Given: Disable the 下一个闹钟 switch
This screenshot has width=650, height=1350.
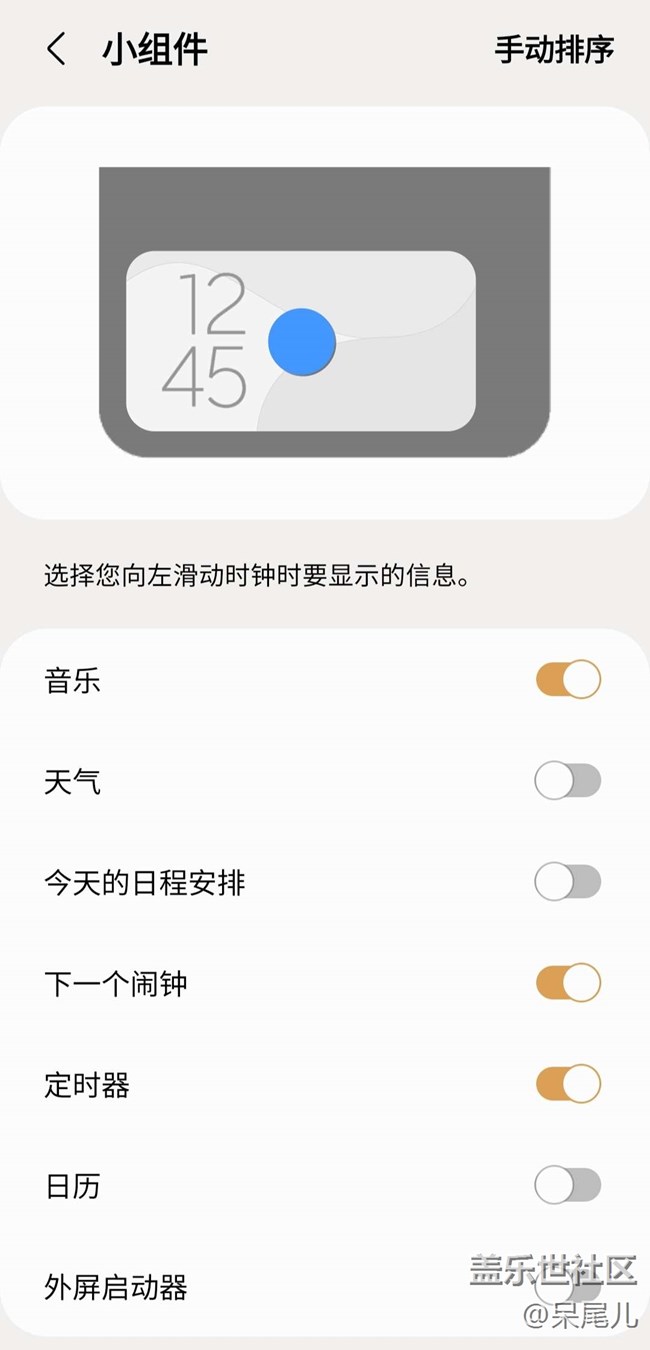Looking at the screenshot, I should point(568,983).
